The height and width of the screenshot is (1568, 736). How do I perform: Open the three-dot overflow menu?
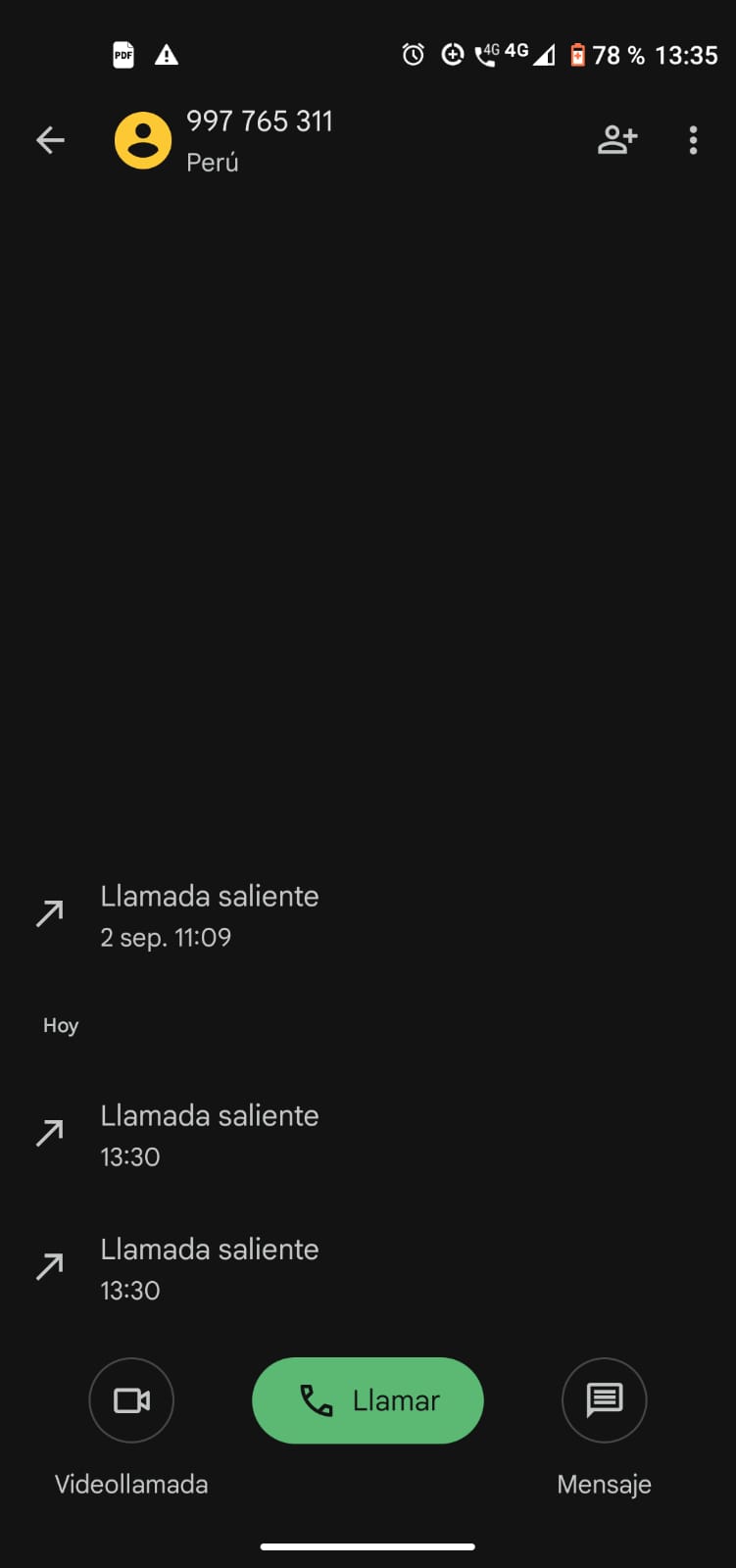pos(693,140)
